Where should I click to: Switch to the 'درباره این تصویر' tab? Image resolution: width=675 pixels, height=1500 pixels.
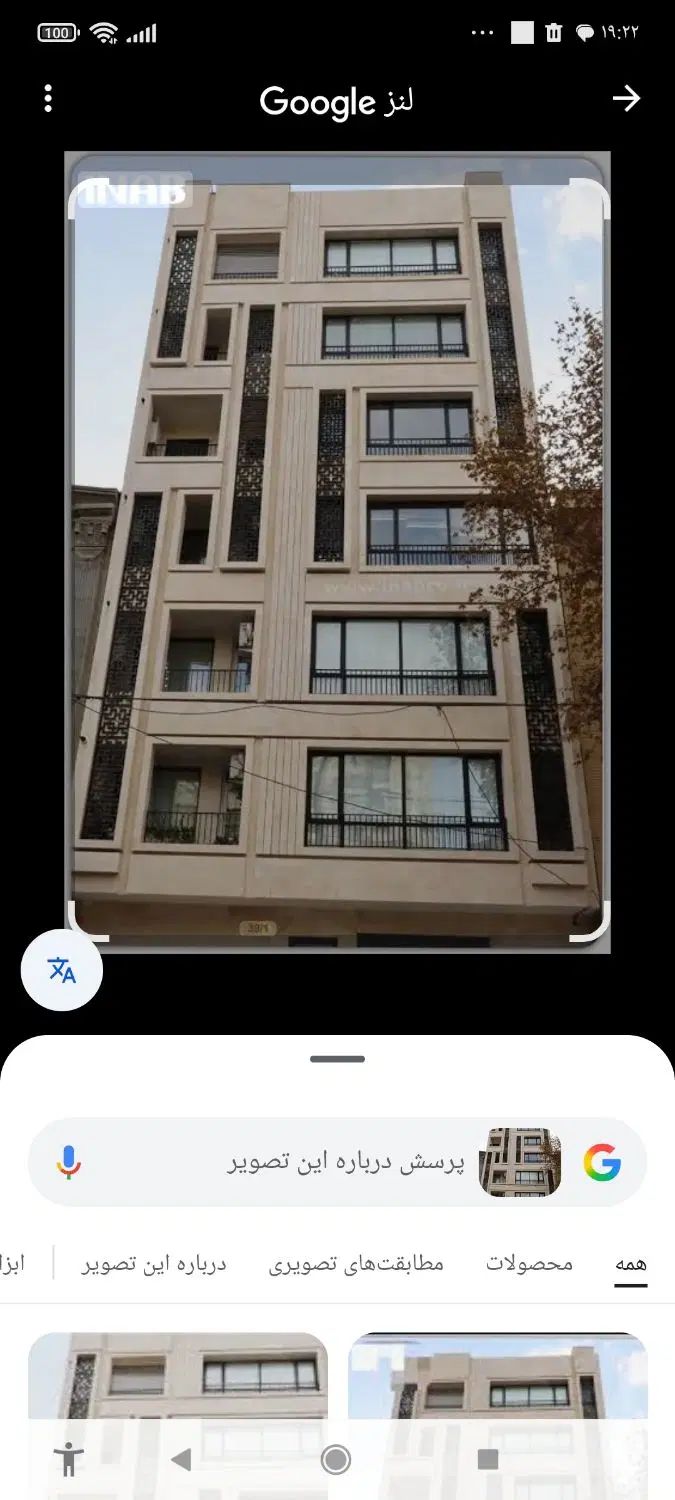(x=154, y=1264)
